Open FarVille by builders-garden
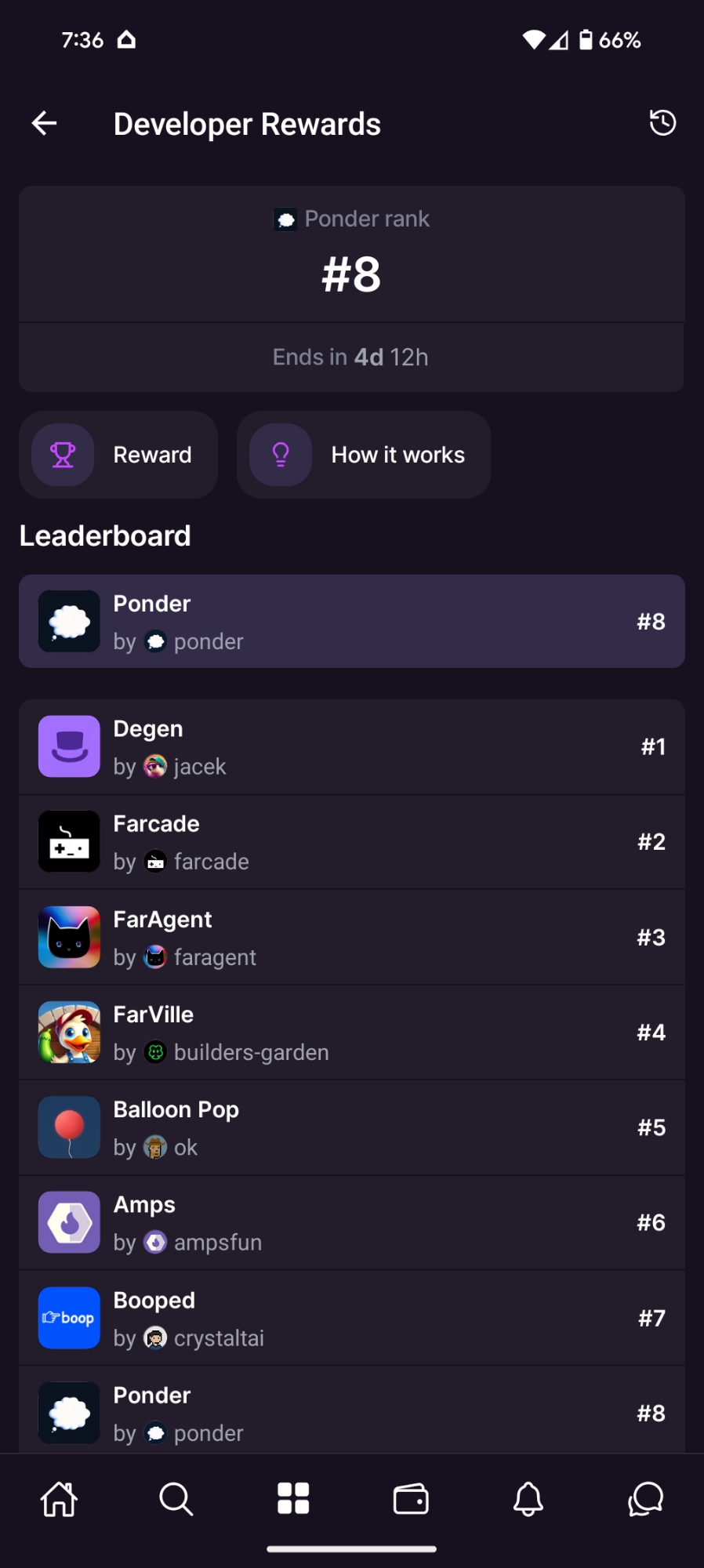Viewport: 704px width, 1568px height. (x=351, y=1033)
